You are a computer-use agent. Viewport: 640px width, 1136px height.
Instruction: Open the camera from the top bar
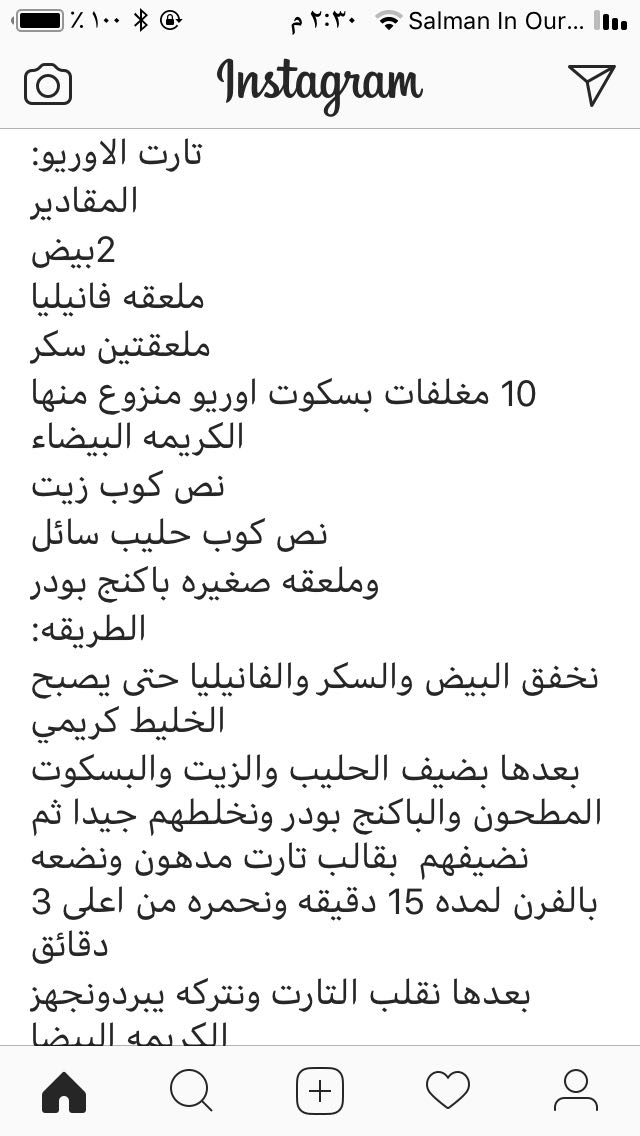point(48,85)
